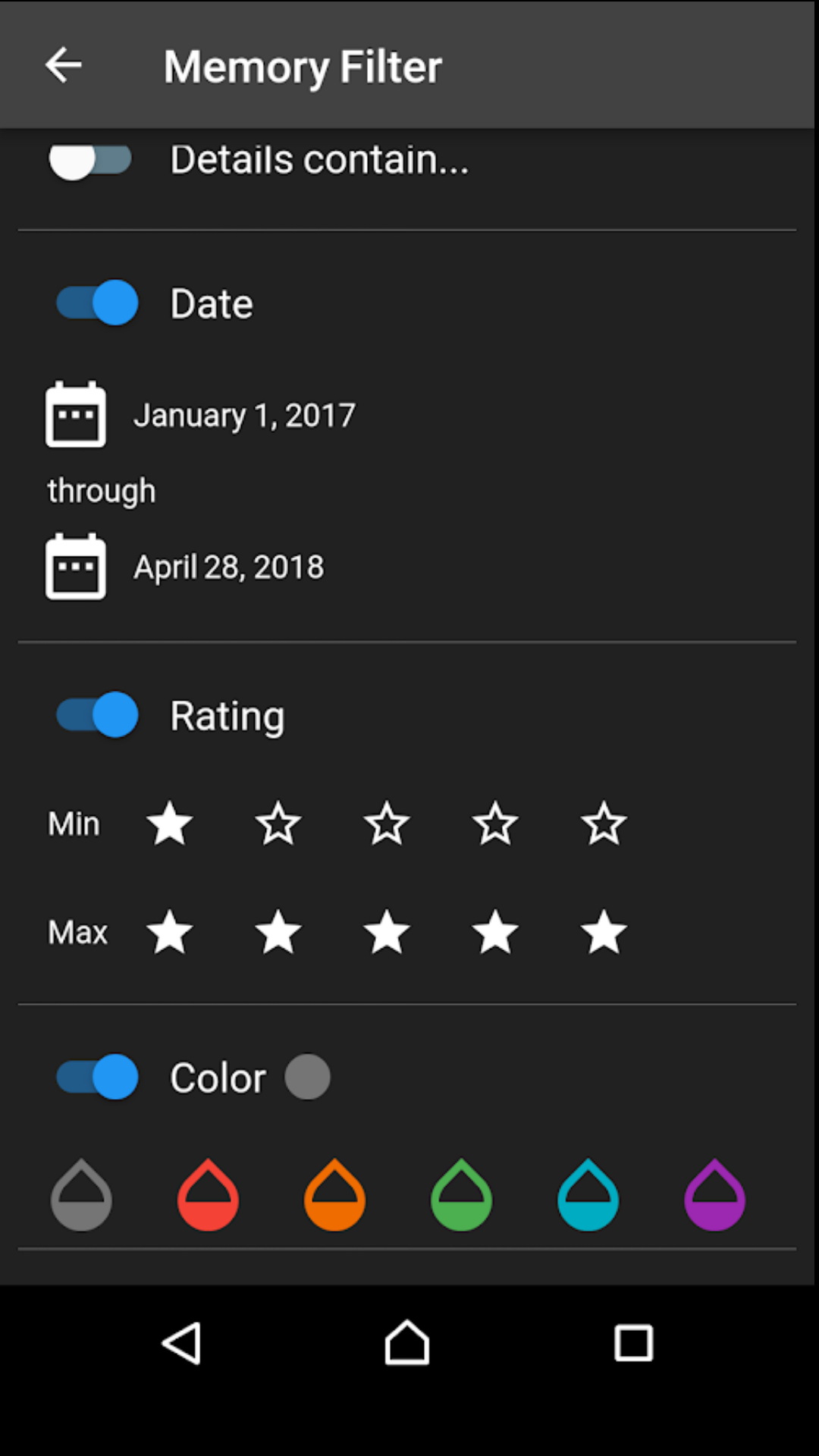Set maximum rating to four stars
This screenshot has height=1456, width=819.
(495, 932)
